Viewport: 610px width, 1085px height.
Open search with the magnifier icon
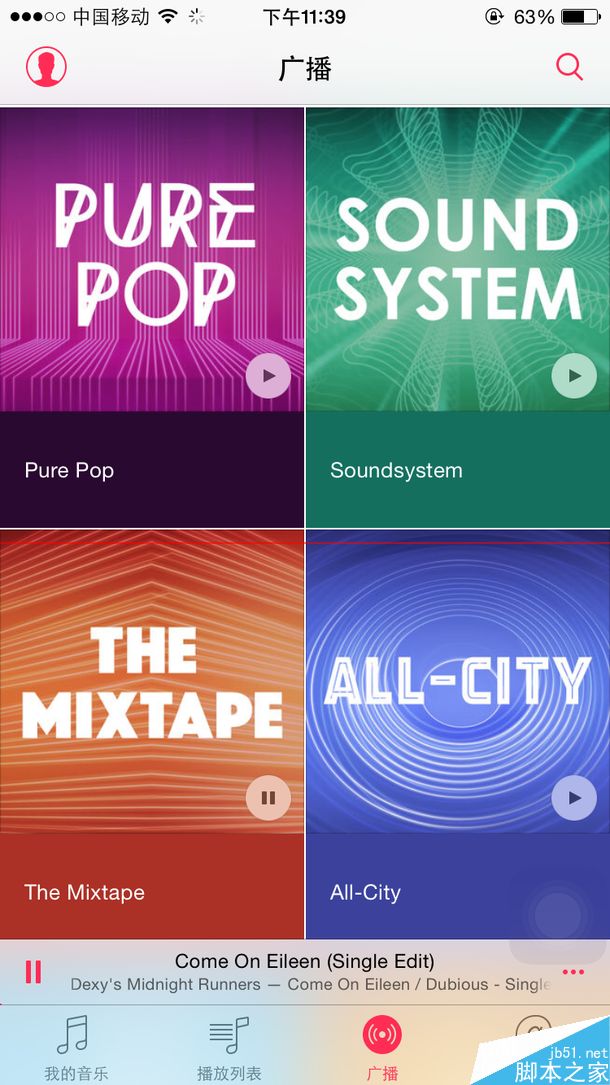pos(569,67)
